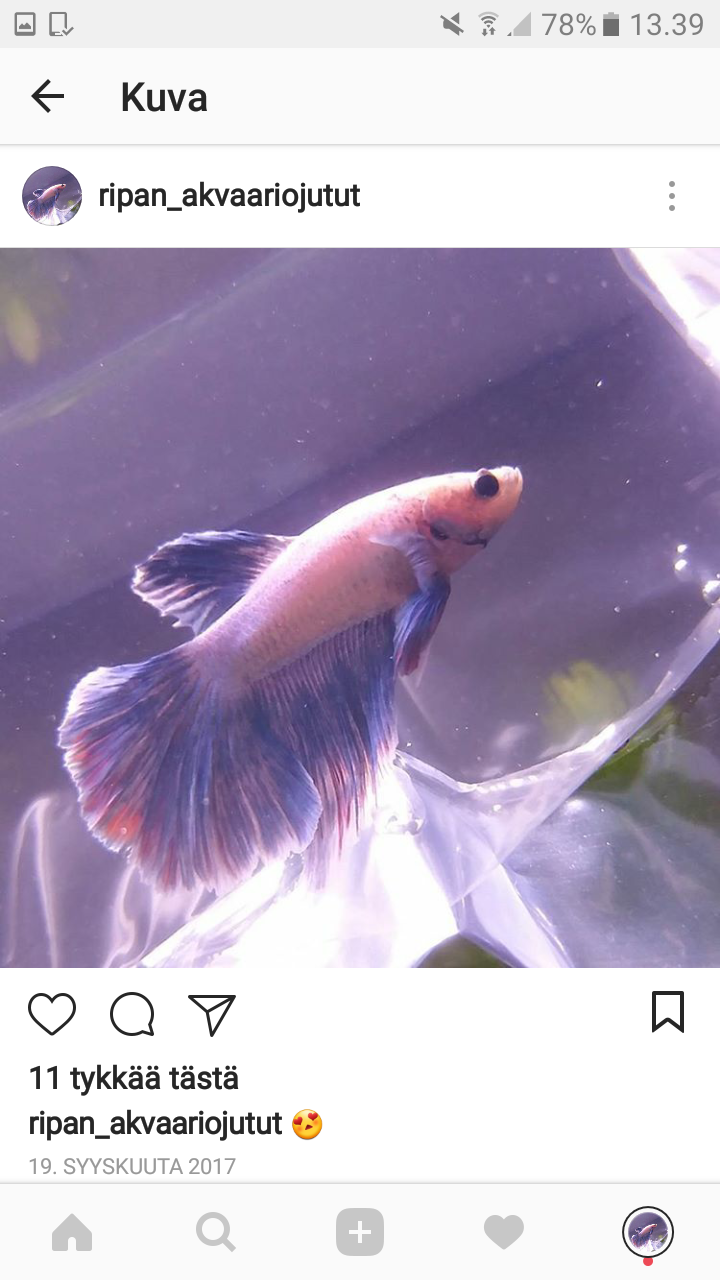Like the betta fish post
The height and width of the screenshot is (1280, 720).
52,1014
